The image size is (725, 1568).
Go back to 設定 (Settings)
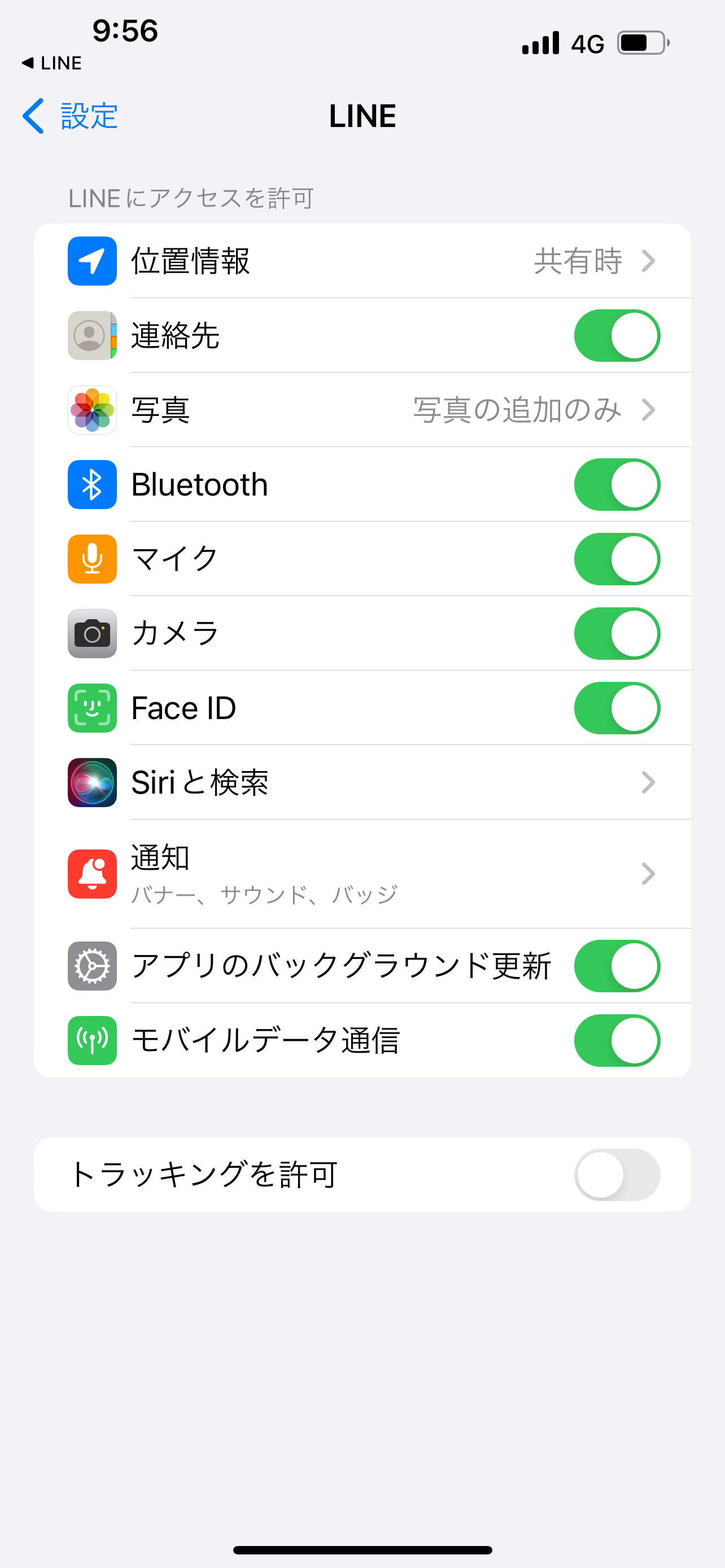coord(70,116)
